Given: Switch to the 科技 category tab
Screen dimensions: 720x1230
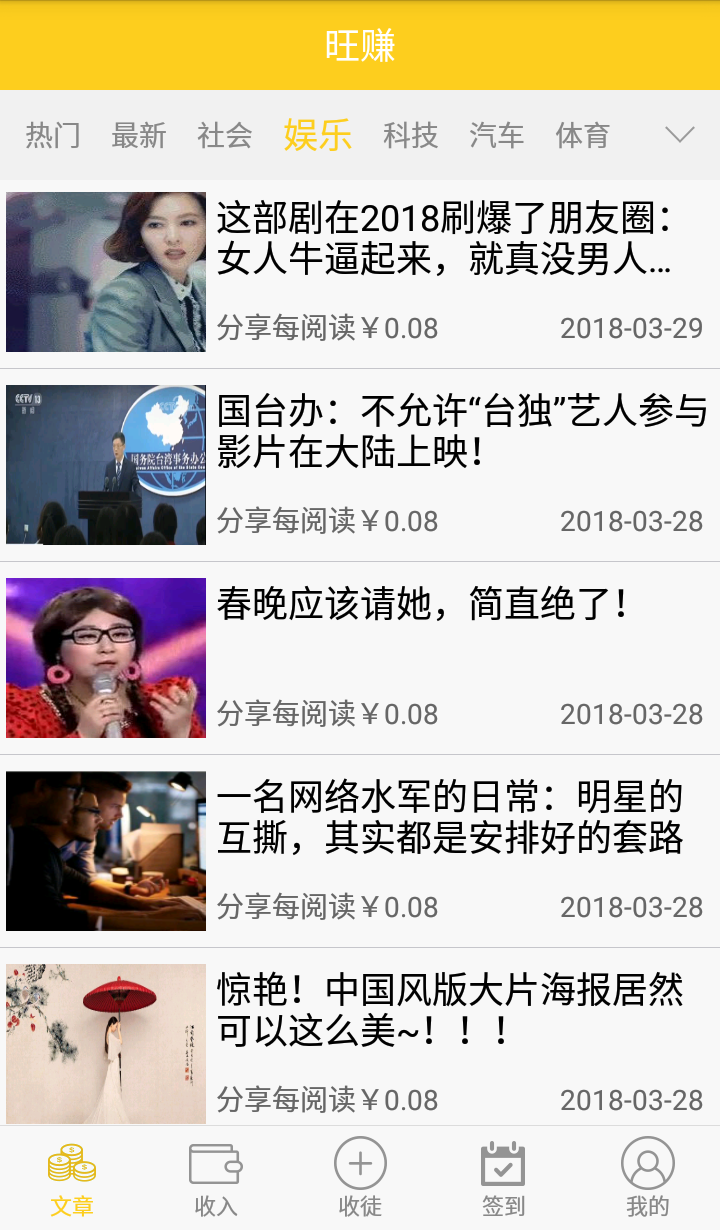Looking at the screenshot, I should click(410, 136).
